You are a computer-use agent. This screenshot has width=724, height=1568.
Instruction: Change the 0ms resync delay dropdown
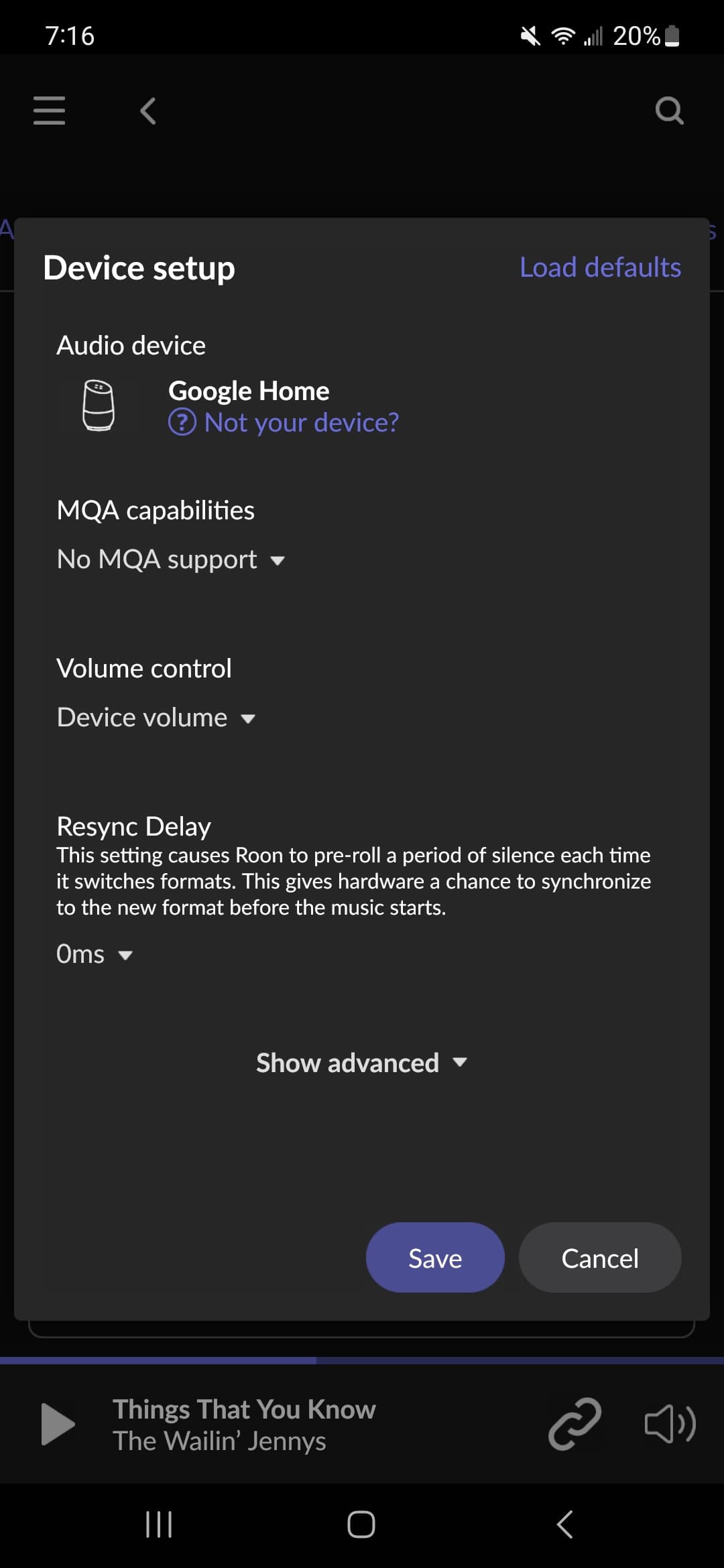click(95, 954)
